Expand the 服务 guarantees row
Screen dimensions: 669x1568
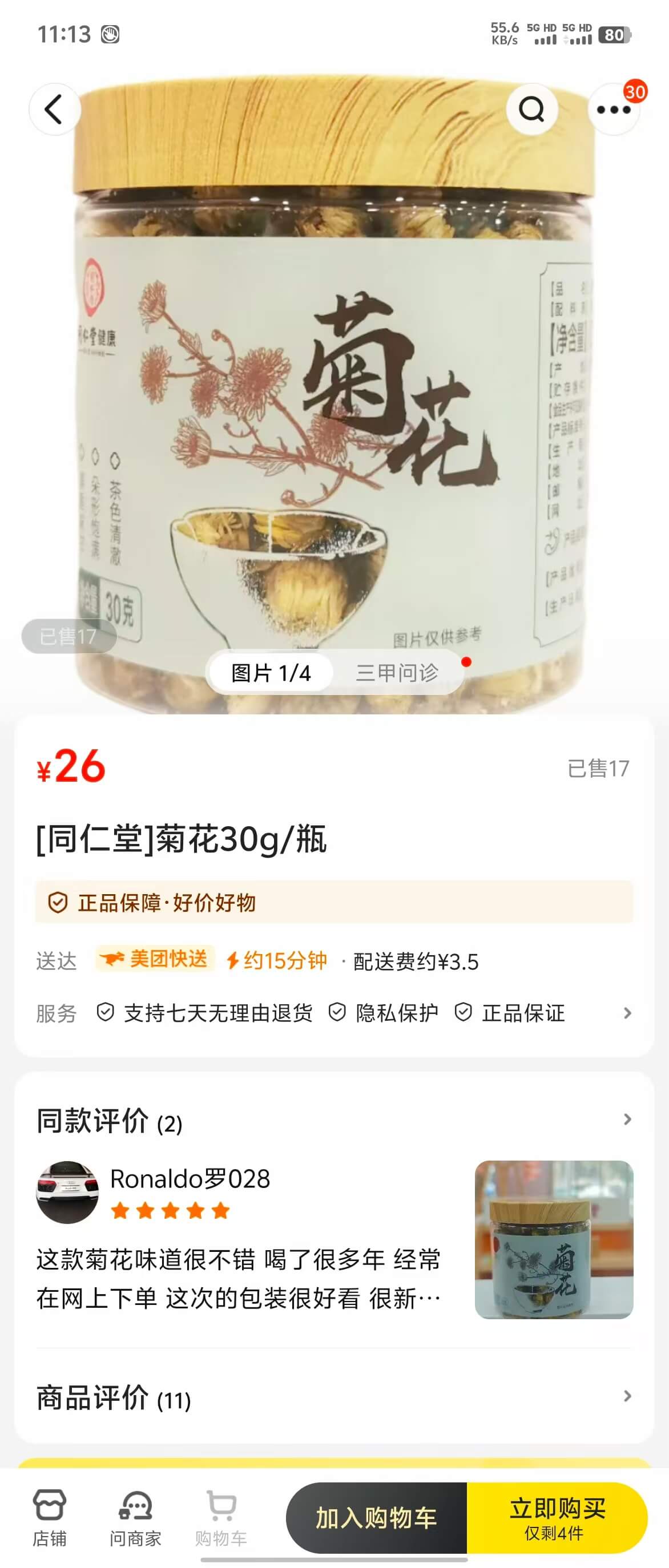[627, 1013]
